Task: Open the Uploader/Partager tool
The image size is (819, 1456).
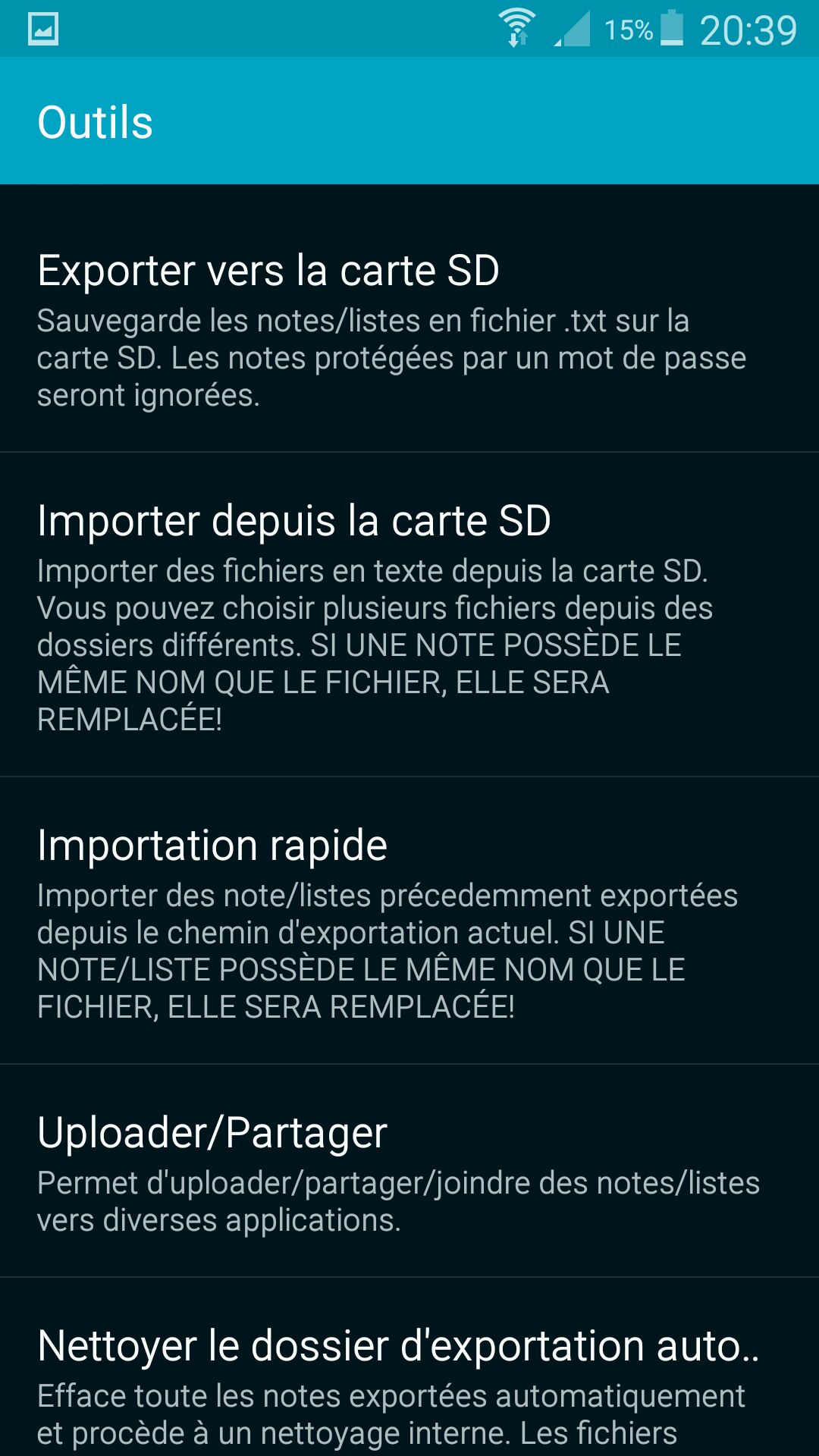Action: tap(409, 1172)
